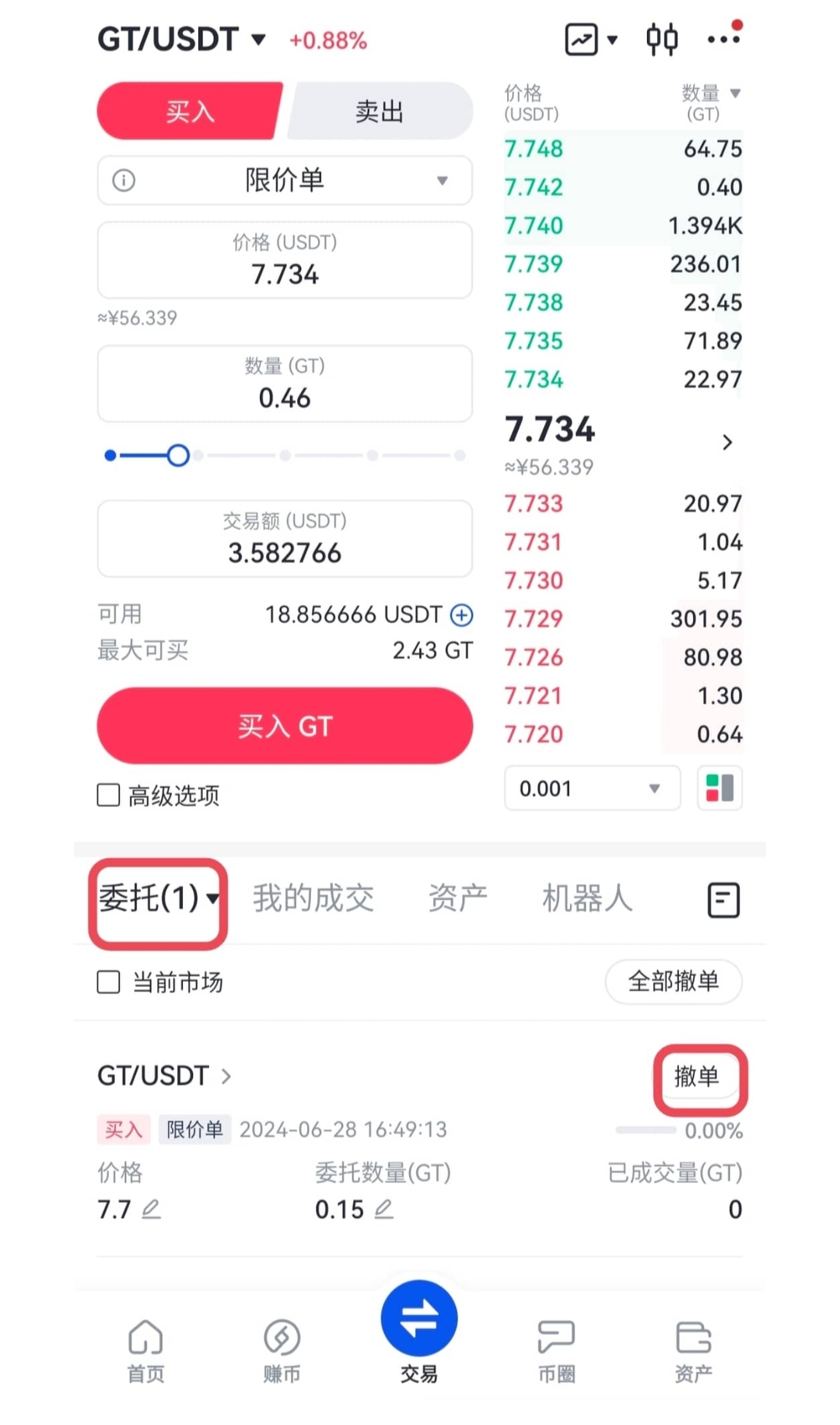Edit order price 7.7 via pencil icon
Viewport: 840px width, 1425px height.
point(152,1209)
